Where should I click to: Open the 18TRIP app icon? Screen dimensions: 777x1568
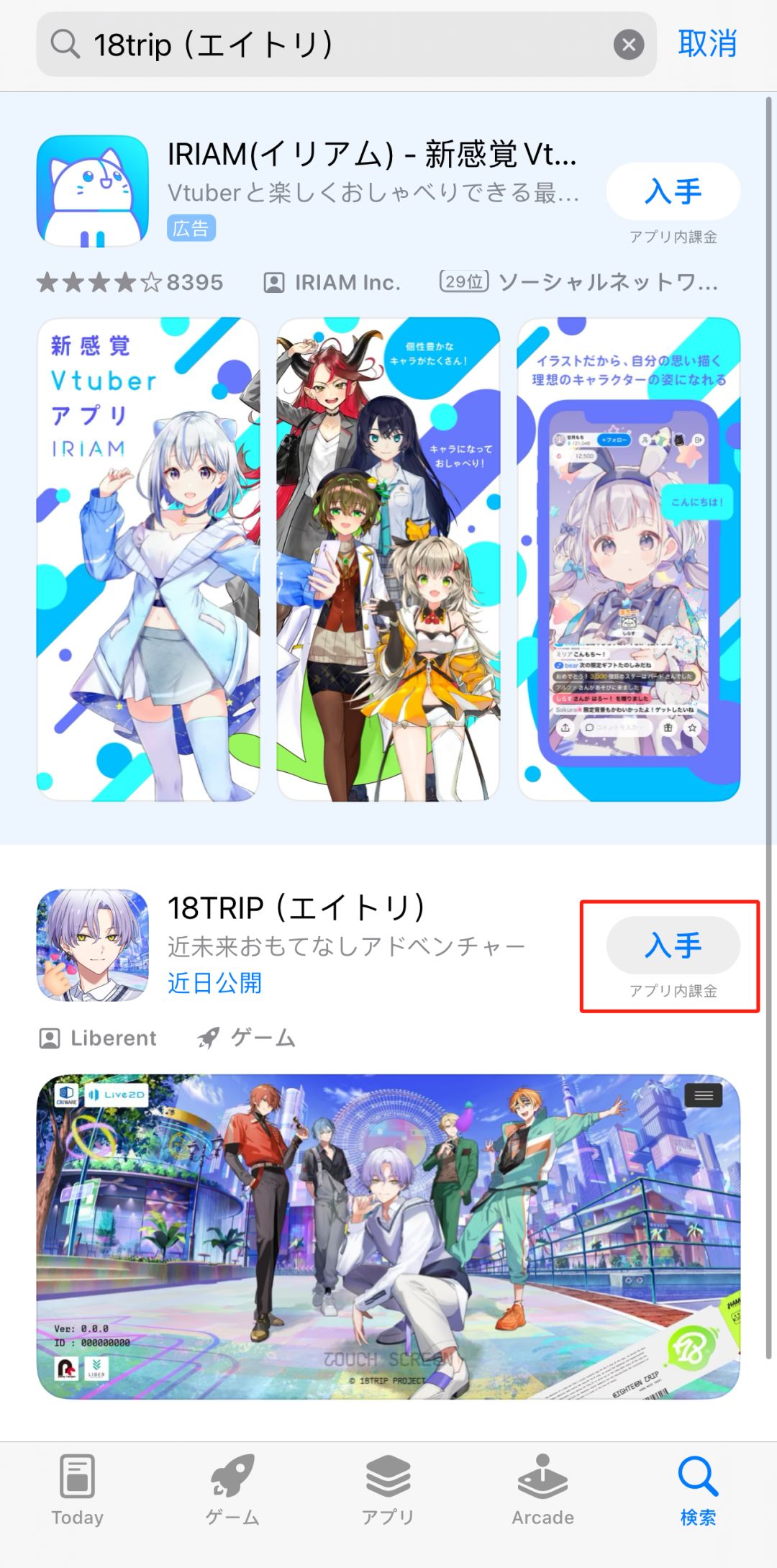point(92,946)
